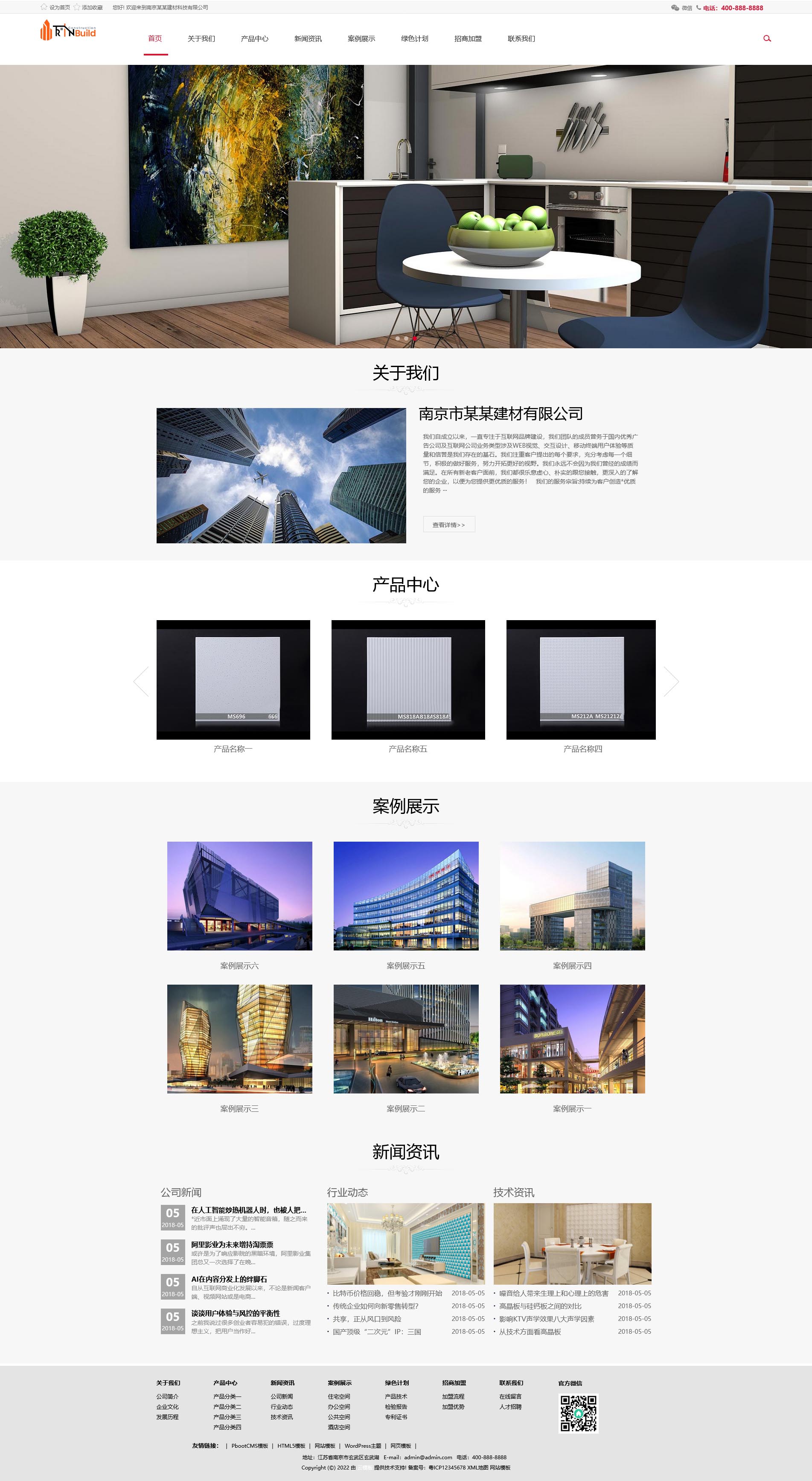Open 招商加盟 navigation item
This screenshot has width=812, height=1481.
(468, 38)
